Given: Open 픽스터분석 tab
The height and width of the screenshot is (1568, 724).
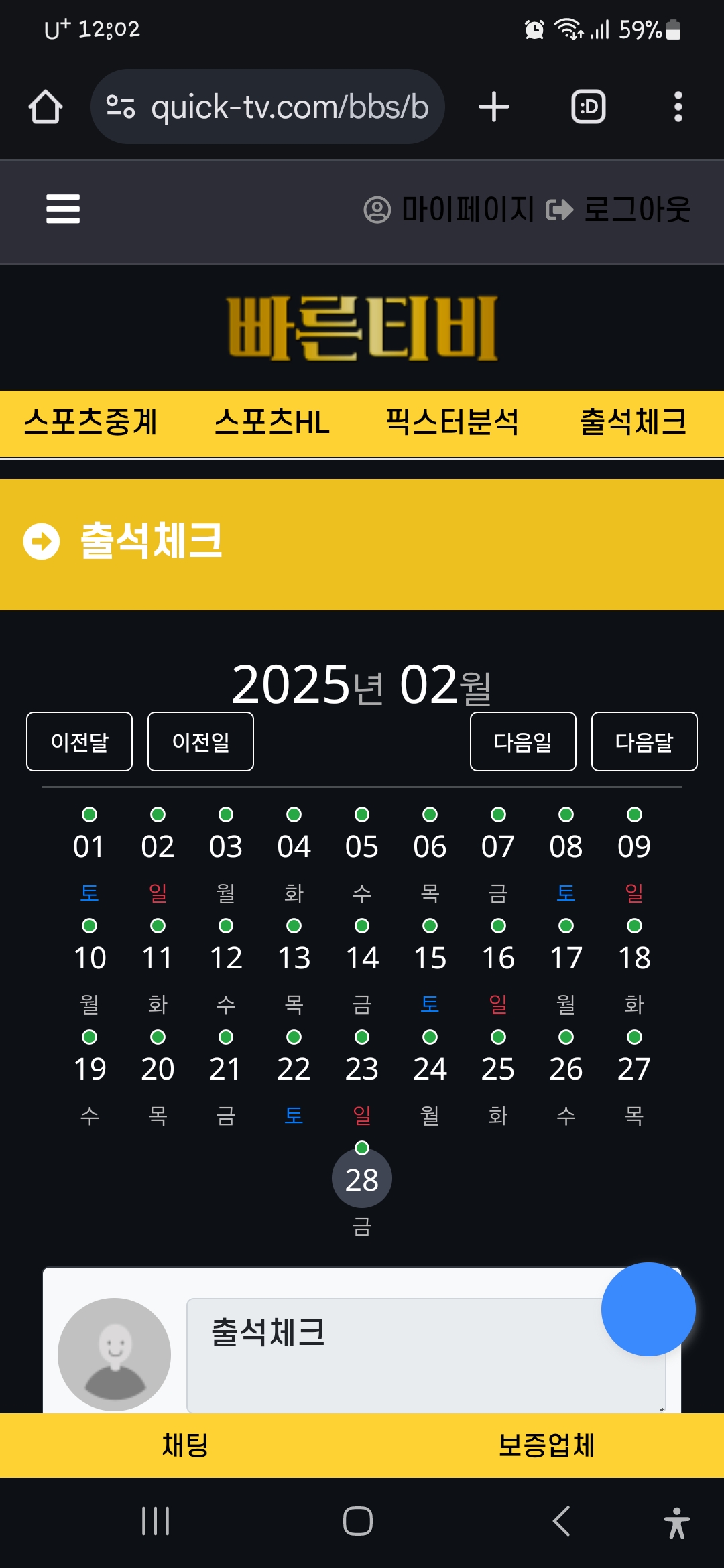Looking at the screenshot, I should (x=452, y=422).
